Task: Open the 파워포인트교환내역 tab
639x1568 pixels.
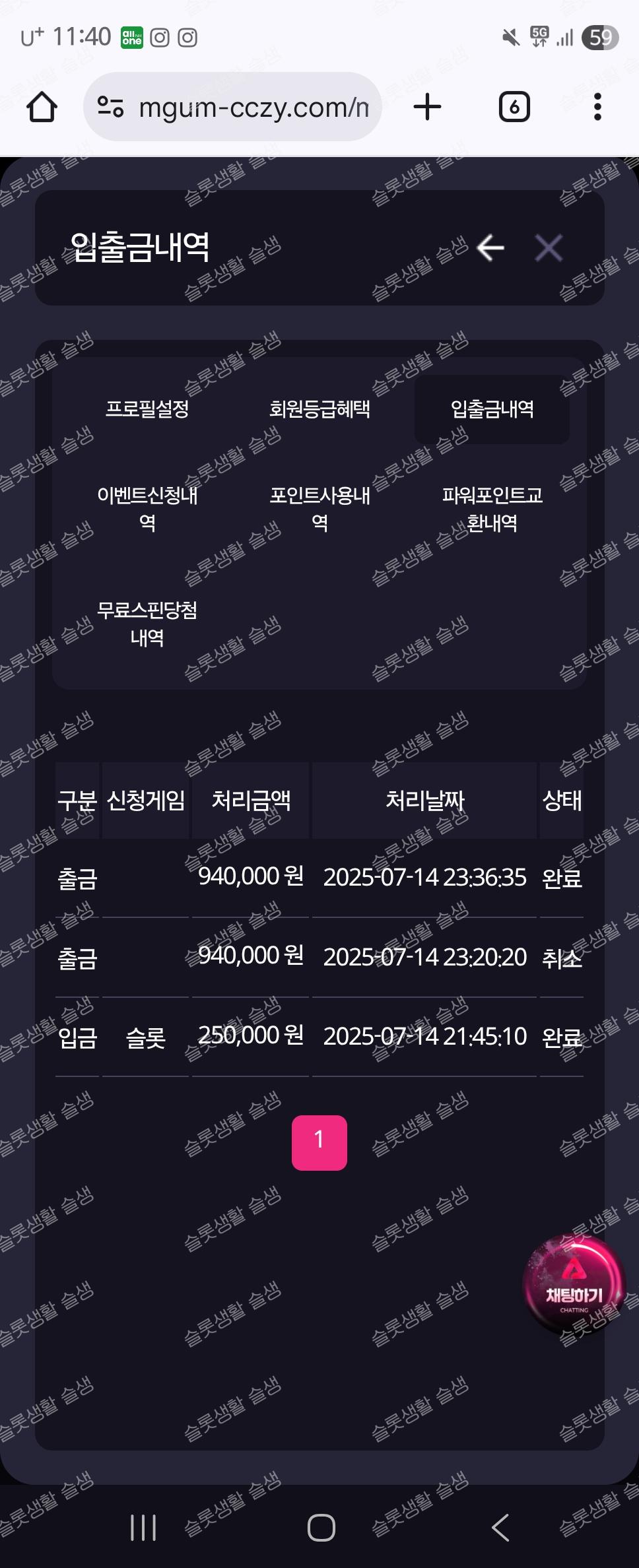Action: click(492, 509)
